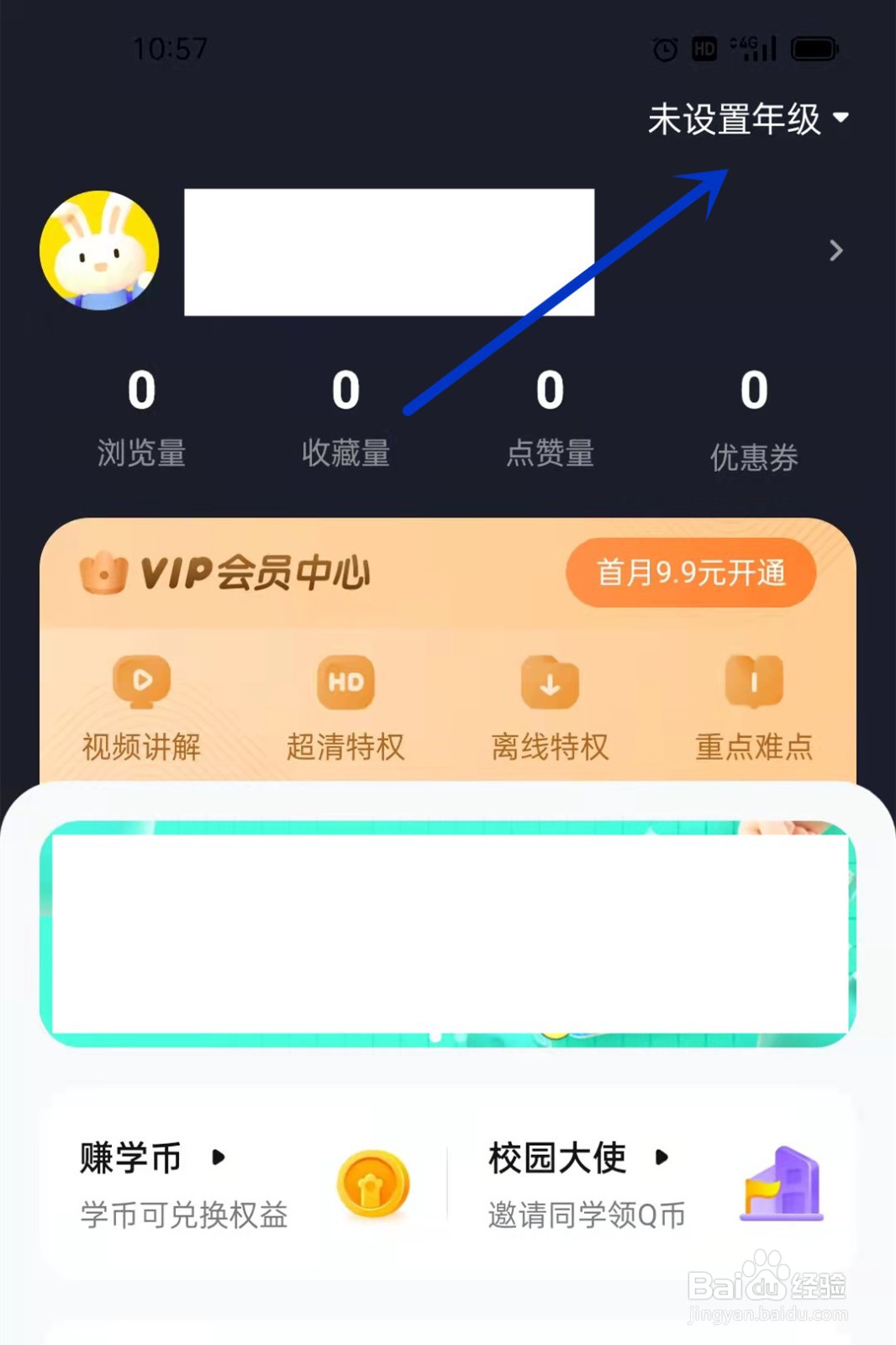Activate 首月9.9元开通 subscription button
The width and height of the screenshot is (896, 1345).
tap(689, 573)
